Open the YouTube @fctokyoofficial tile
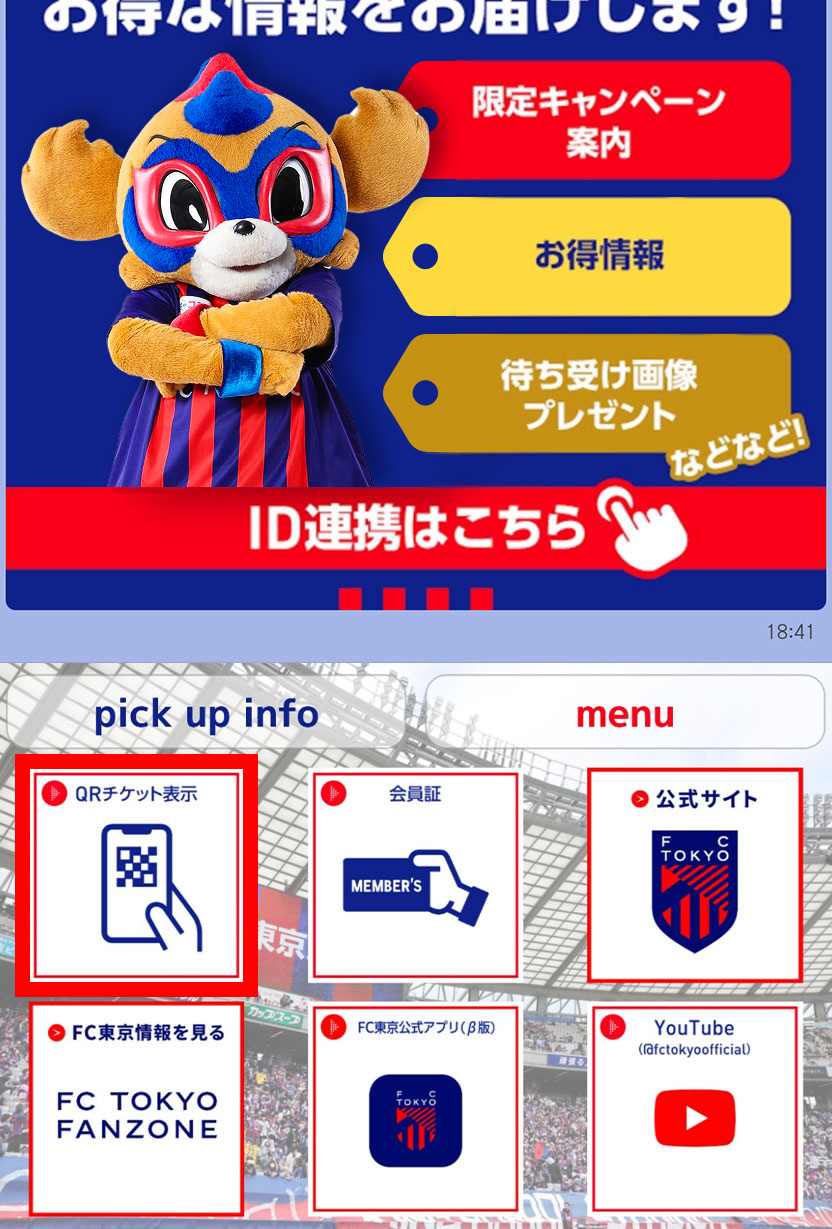 pos(695,1108)
